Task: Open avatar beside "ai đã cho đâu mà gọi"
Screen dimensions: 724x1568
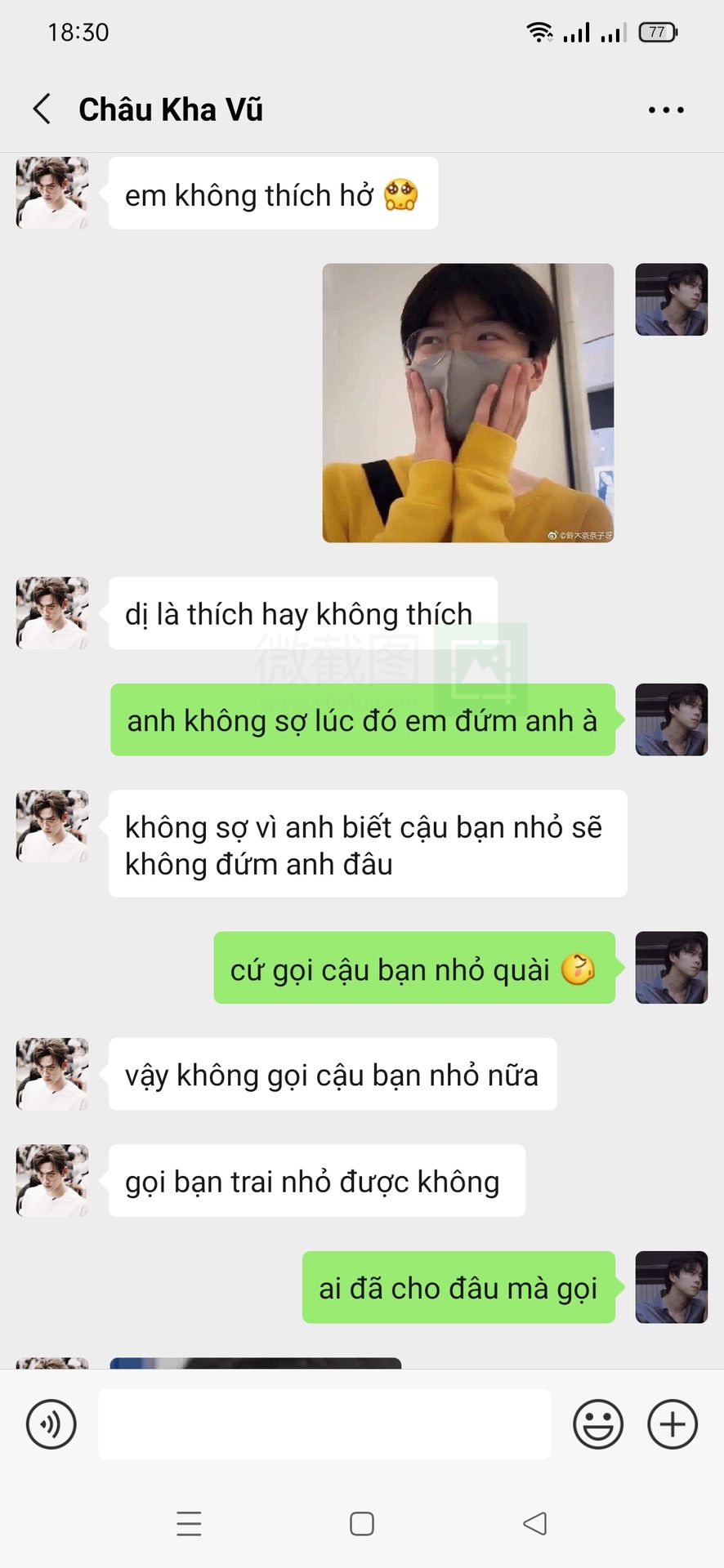Action: (x=671, y=1287)
